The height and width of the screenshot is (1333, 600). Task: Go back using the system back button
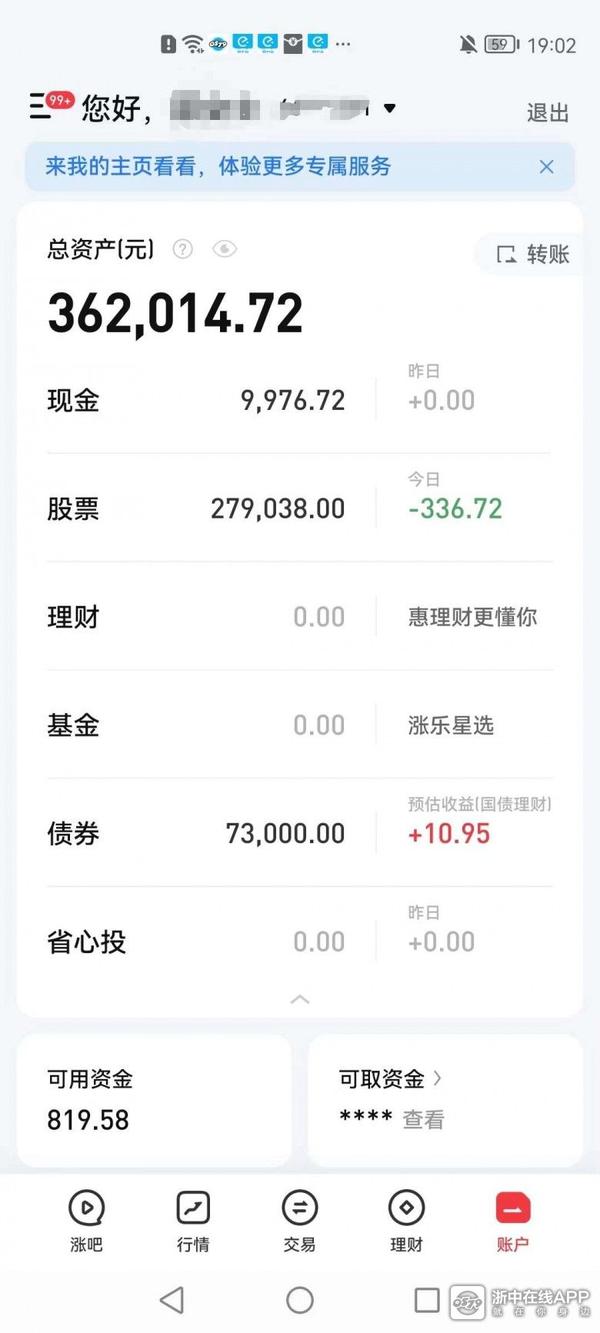pos(172,1300)
